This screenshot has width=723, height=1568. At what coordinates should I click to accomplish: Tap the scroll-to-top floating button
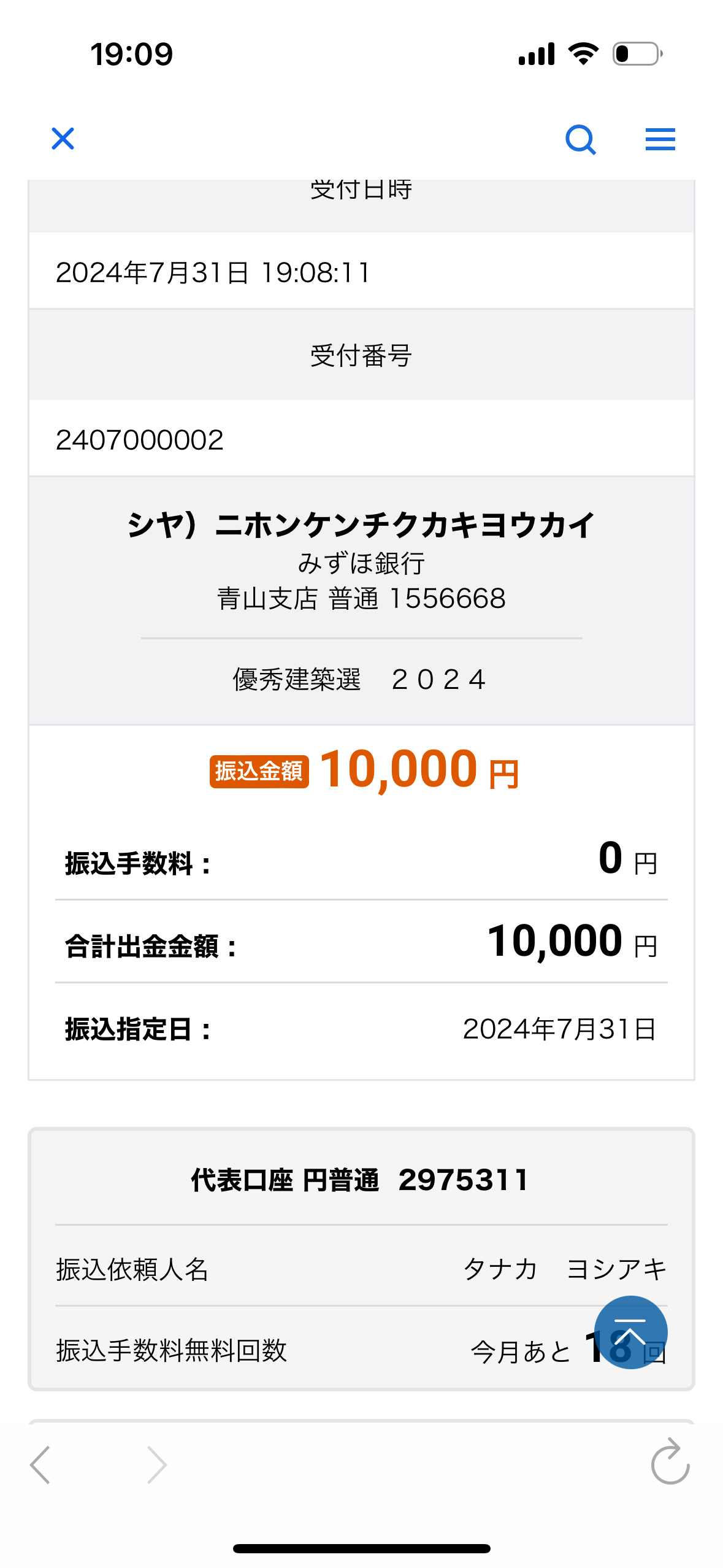click(630, 1332)
